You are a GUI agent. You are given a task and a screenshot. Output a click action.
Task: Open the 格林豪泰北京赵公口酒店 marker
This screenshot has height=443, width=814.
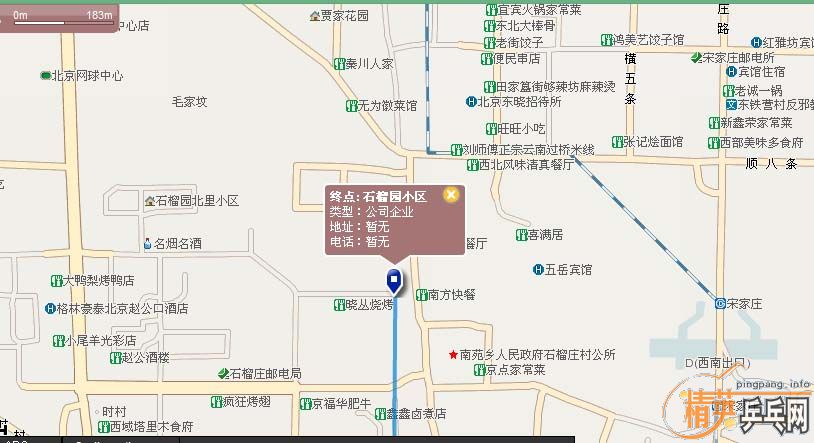click(50, 309)
